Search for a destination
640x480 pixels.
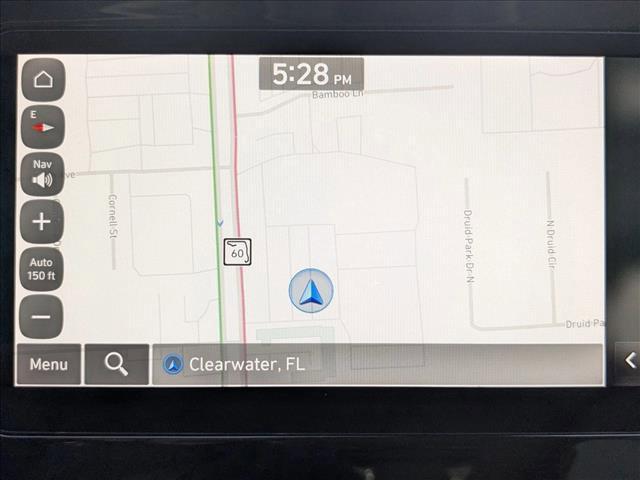[x=116, y=365]
